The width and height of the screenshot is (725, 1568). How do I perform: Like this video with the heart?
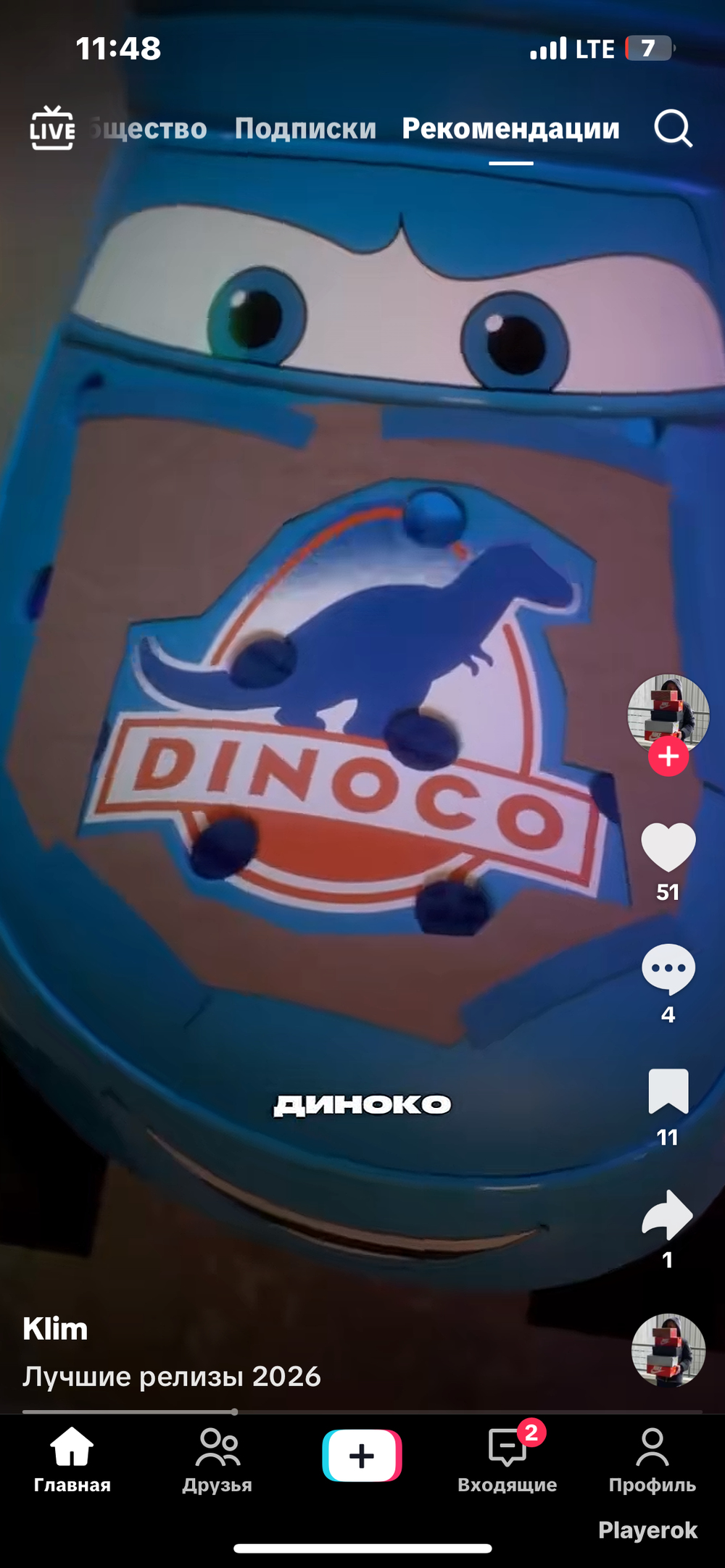click(668, 847)
